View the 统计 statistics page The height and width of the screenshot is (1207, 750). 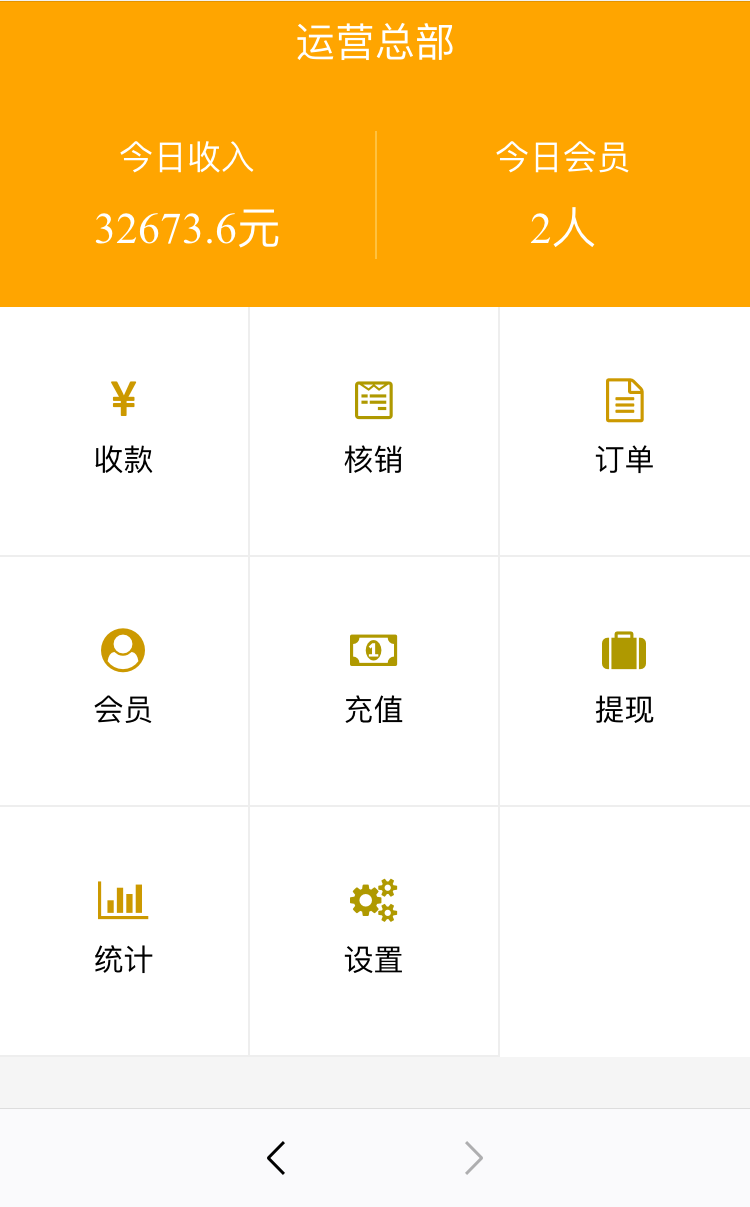click(123, 930)
